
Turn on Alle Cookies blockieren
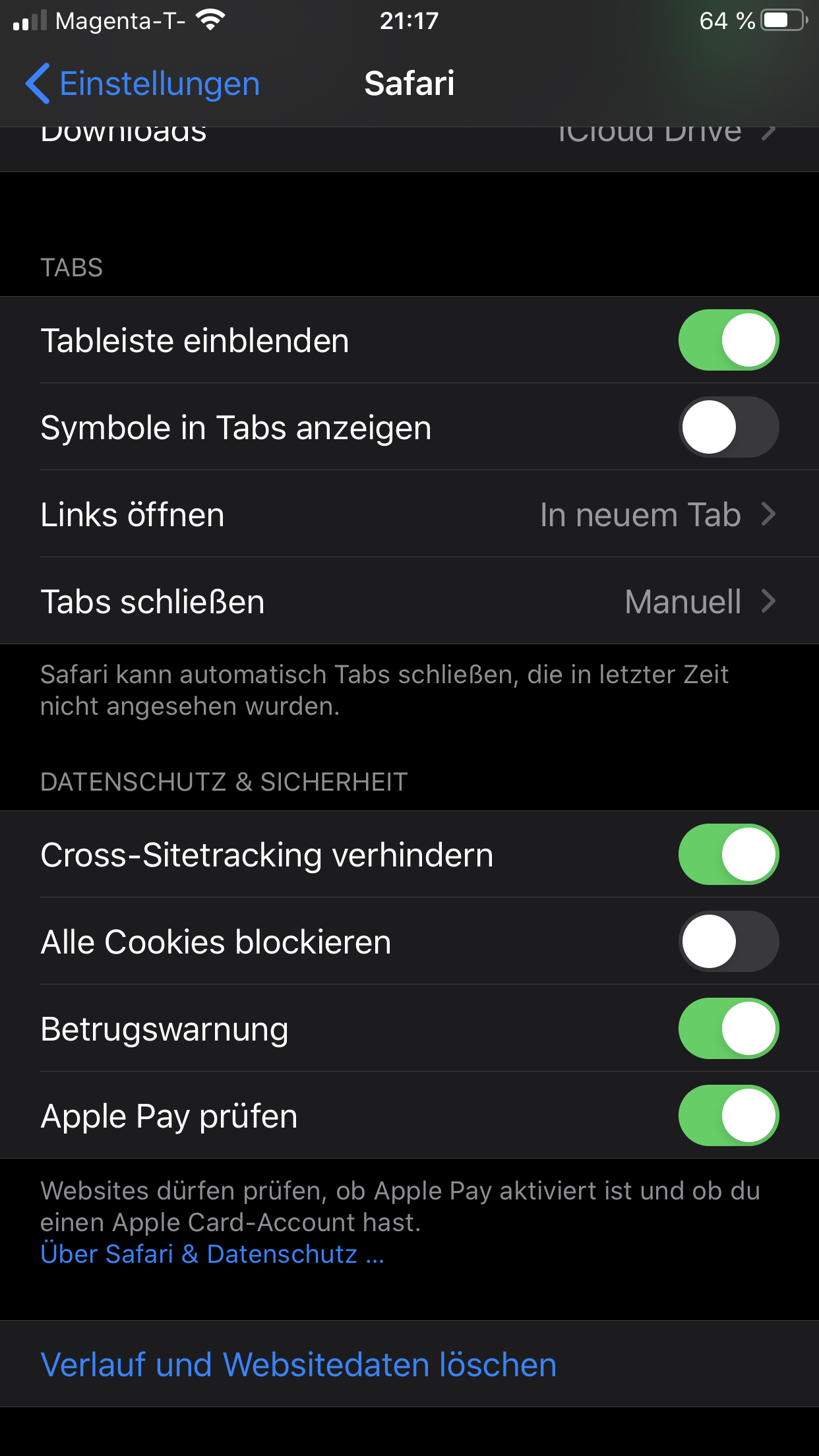(x=728, y=942)
